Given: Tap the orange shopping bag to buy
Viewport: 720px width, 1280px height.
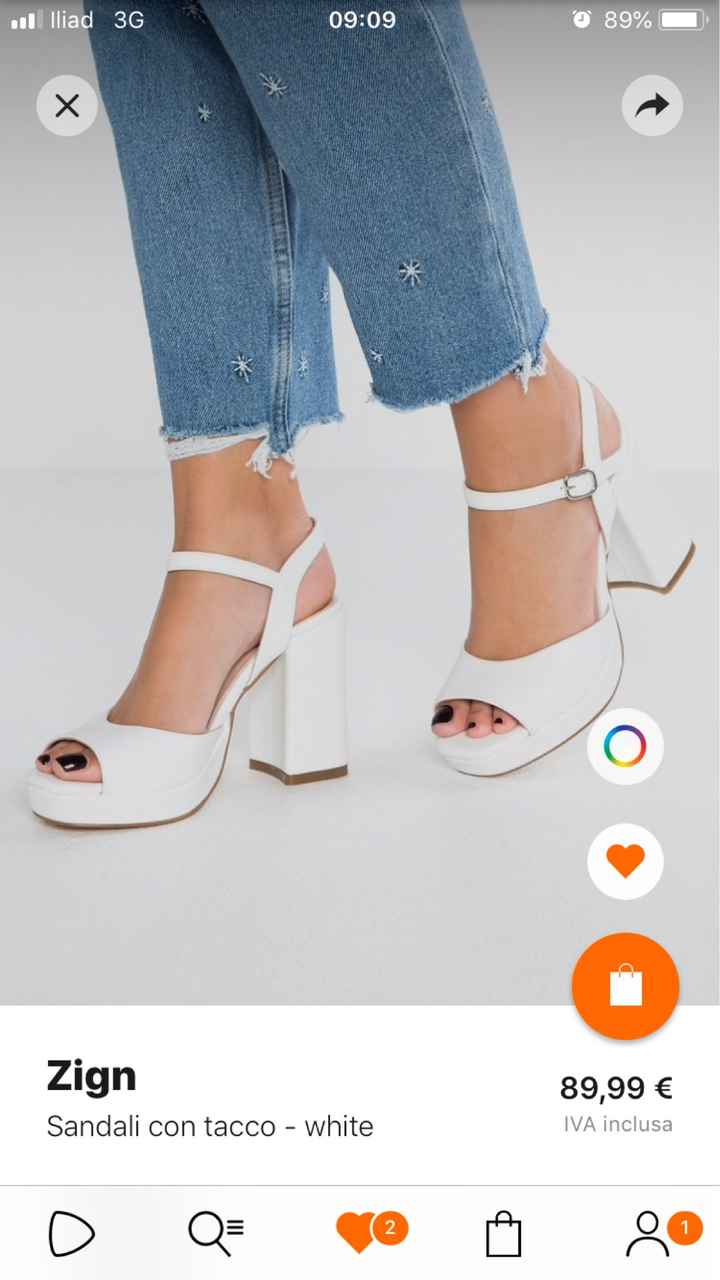Looking at the screenshot, I should coord(625,986).
